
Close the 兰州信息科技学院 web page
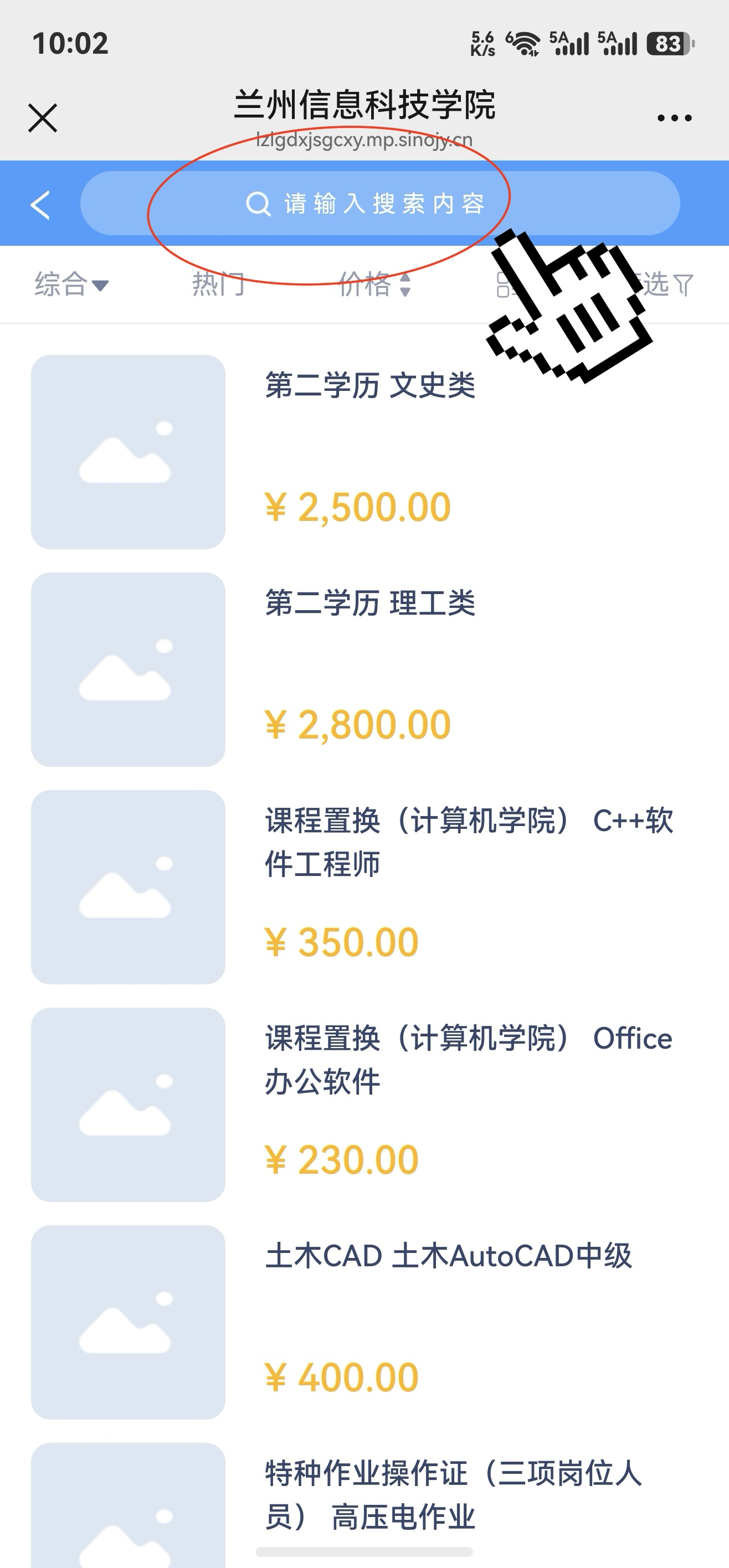(43, 117)
